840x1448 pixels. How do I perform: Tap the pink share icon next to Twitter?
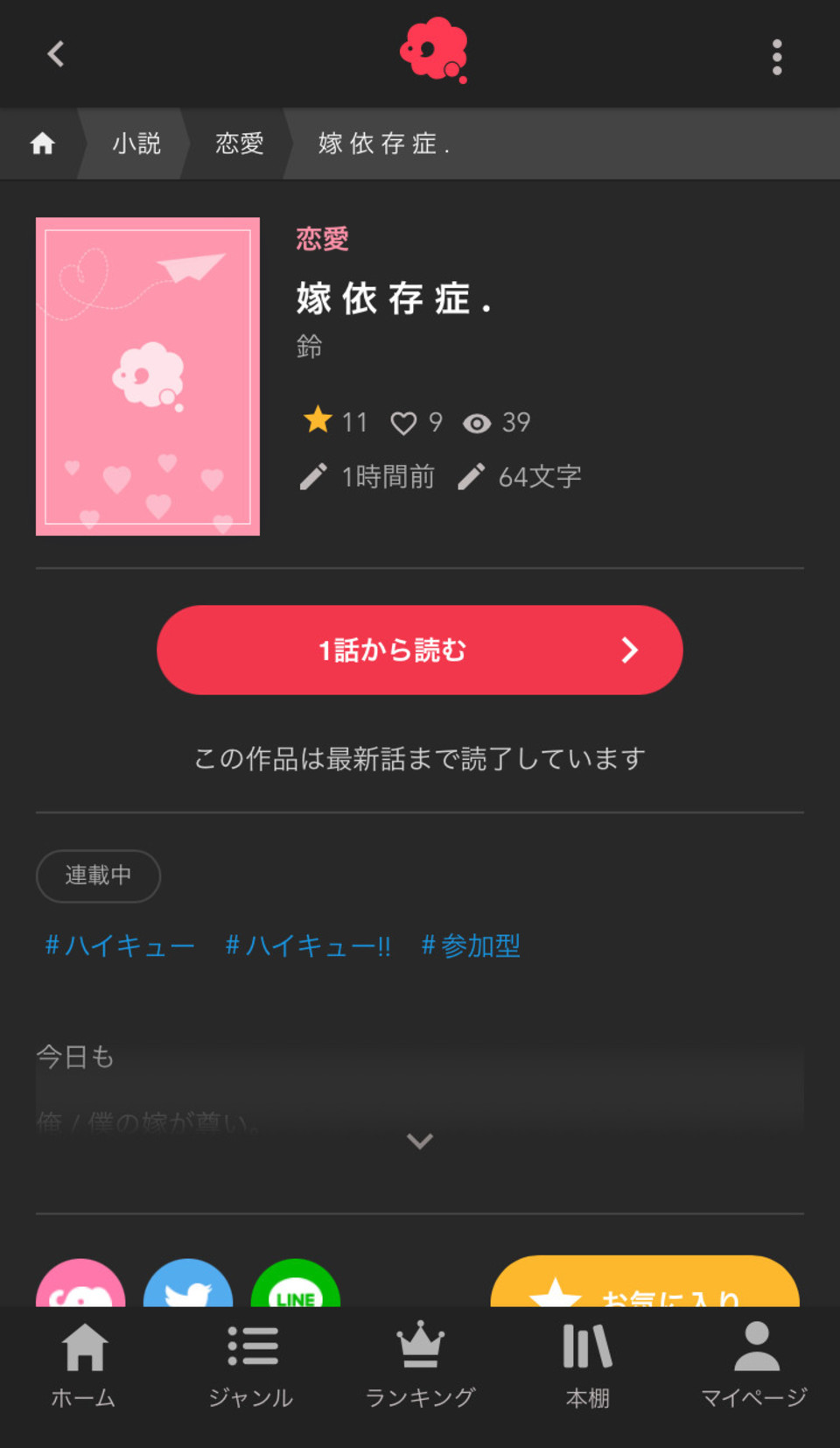(80, 1287)
